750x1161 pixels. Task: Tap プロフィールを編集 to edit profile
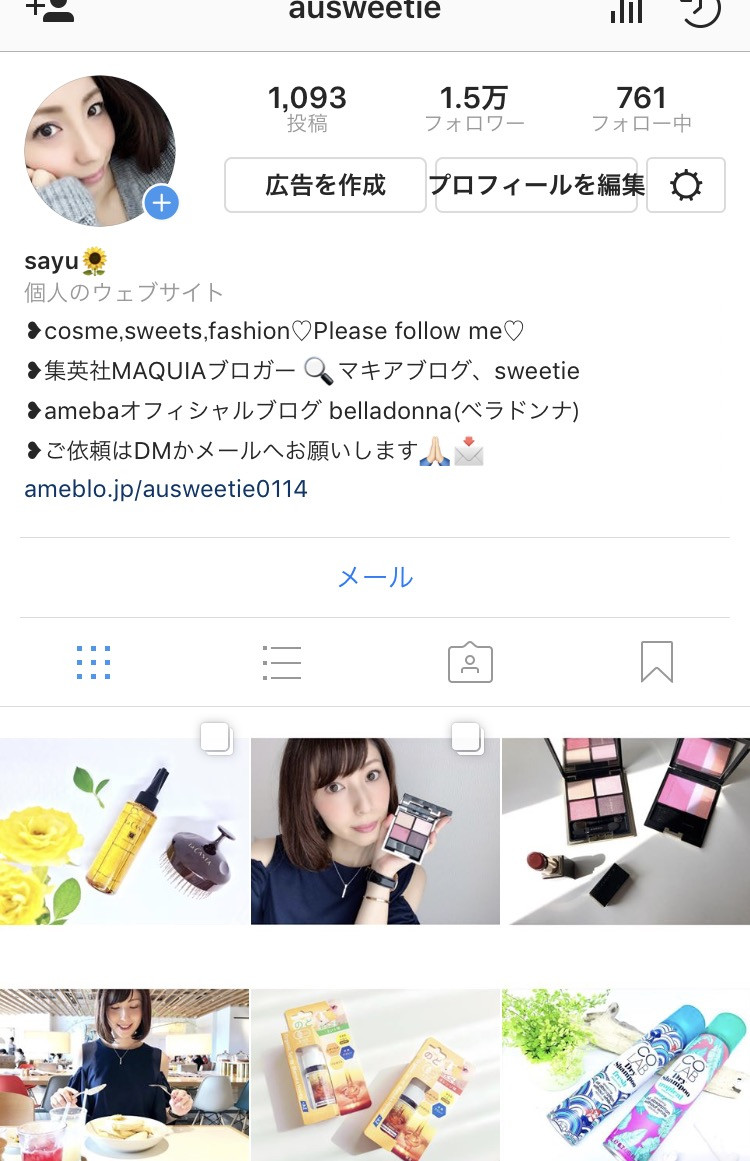coord(536,185)
